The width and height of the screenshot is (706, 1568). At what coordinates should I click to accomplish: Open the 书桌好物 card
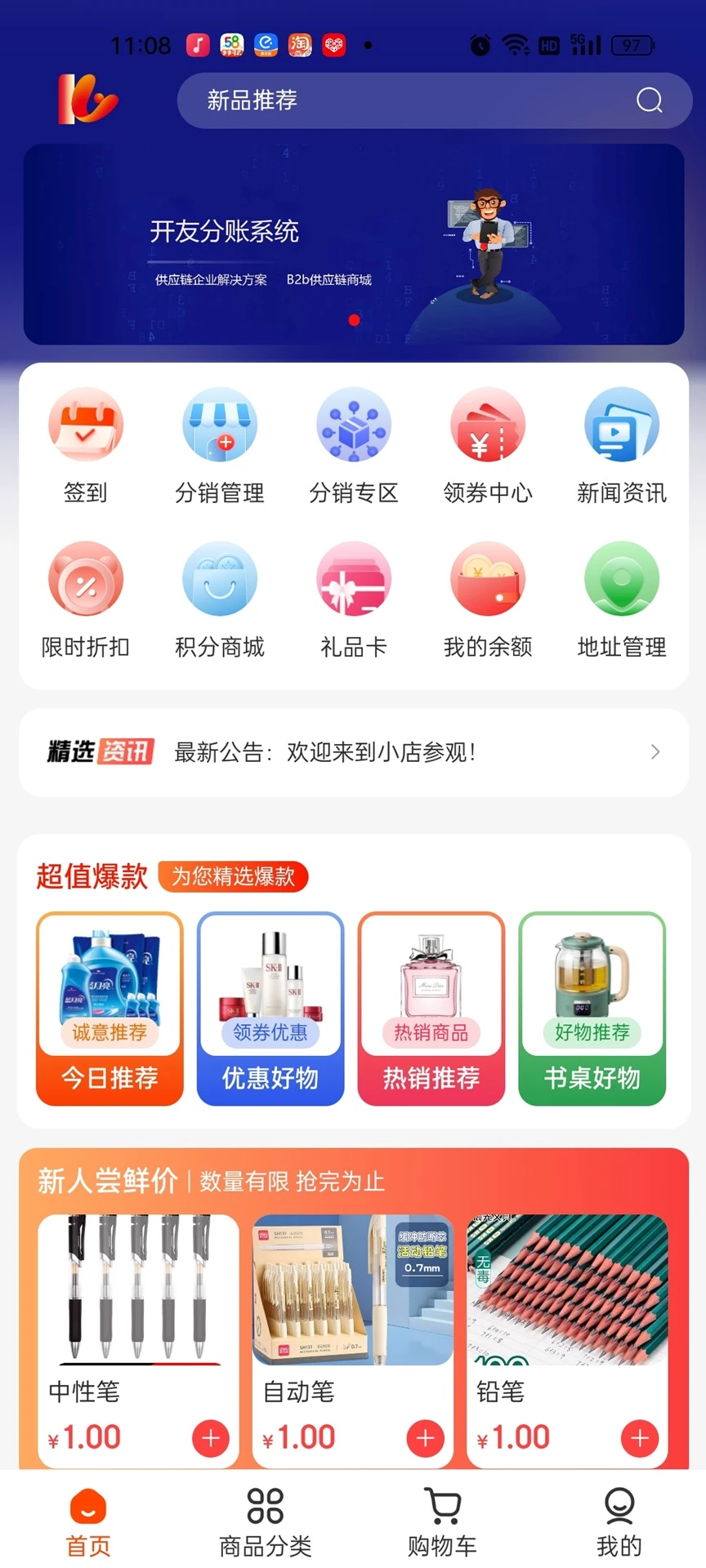click(x=592, y=1009)
